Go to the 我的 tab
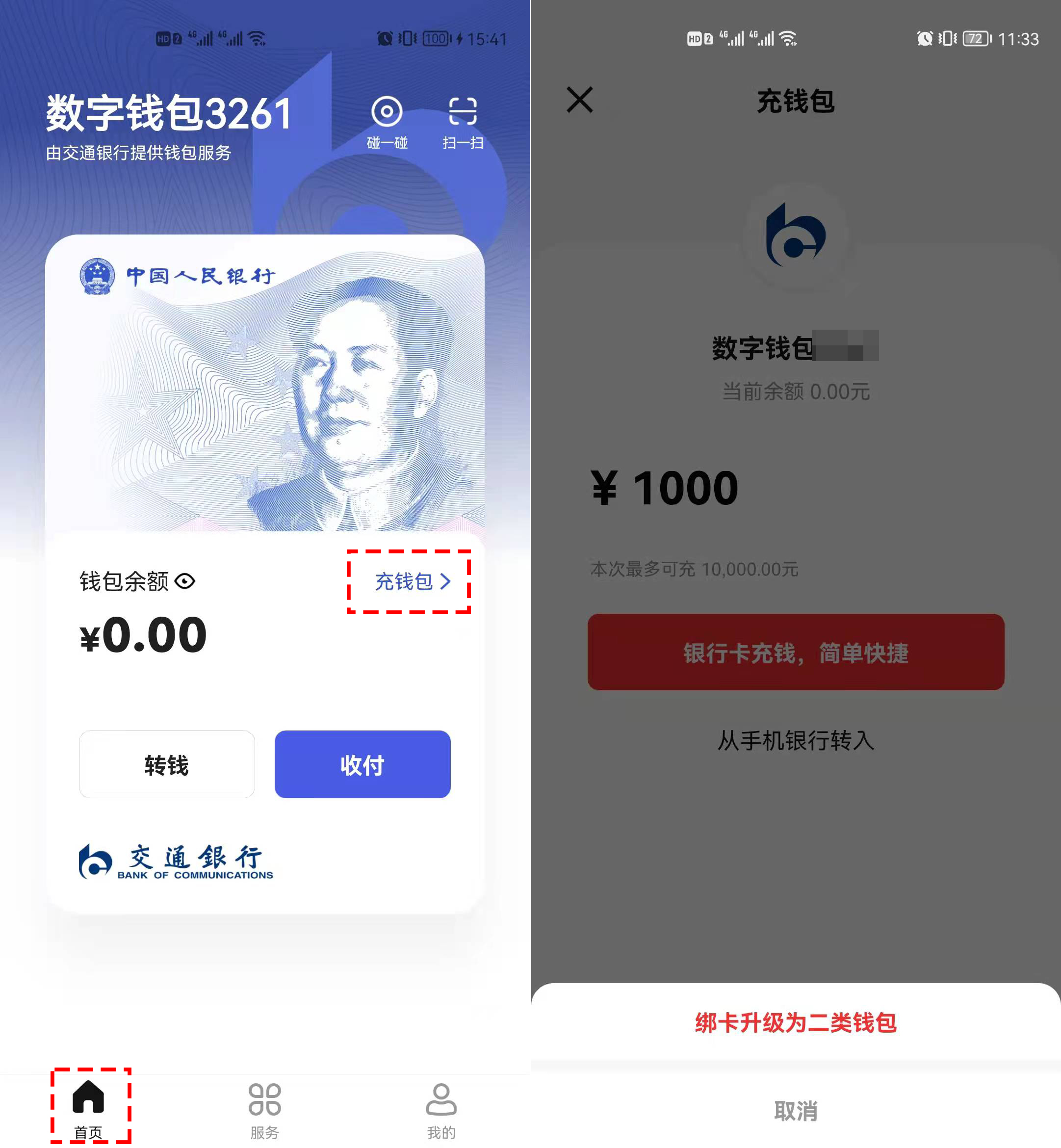 point(441,1110)
